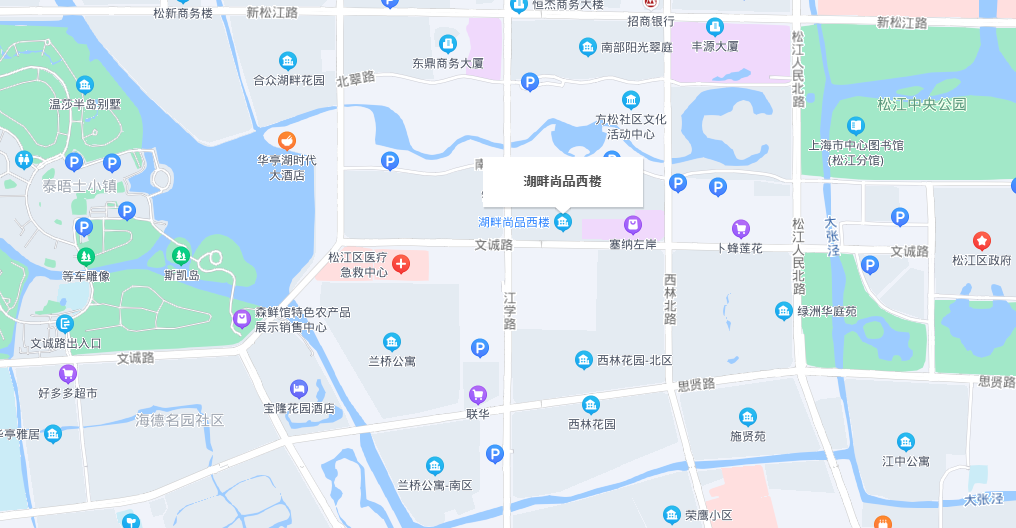
Task: Open the 松江区医疗急救中心 hospital marker
Action: click(400, 264)
